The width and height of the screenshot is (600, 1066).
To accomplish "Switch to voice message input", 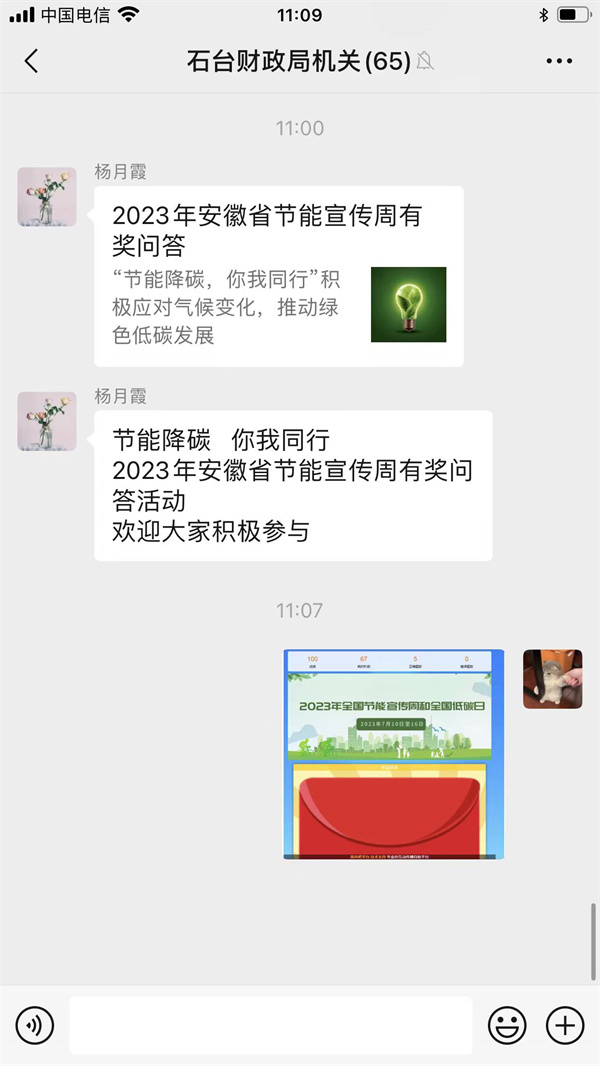I will [35, 1025].
